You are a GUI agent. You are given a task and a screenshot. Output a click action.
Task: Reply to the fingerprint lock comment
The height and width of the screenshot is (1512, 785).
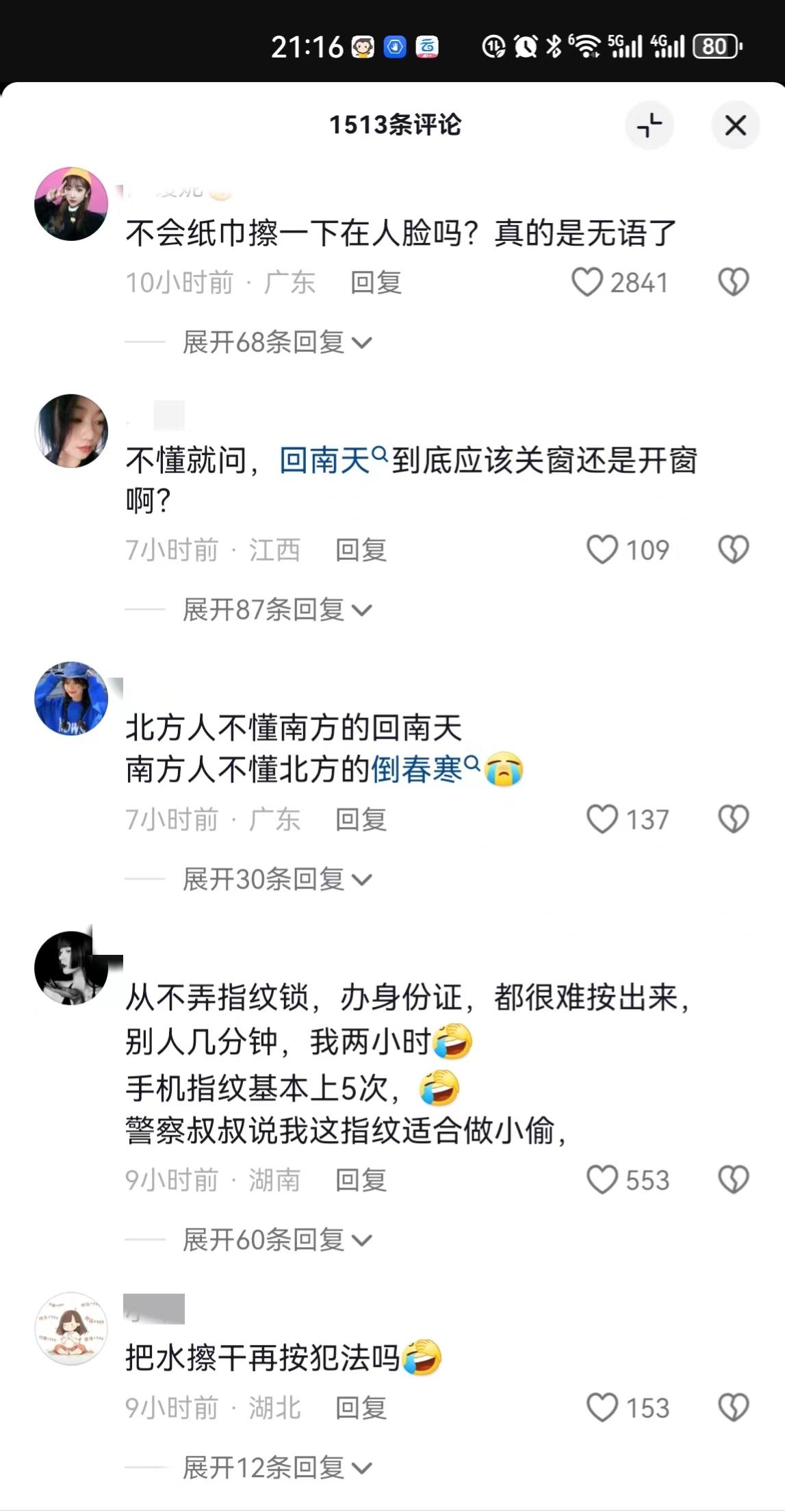(361, 1179)
